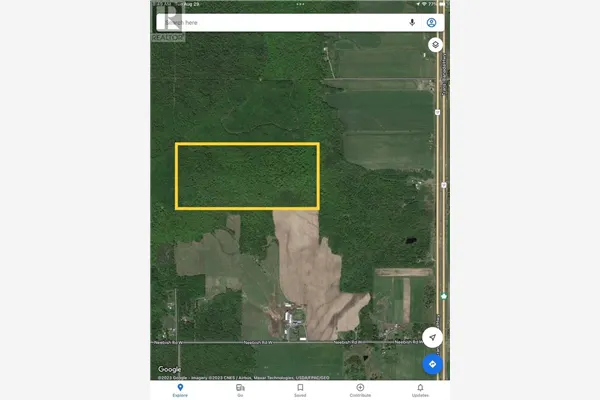
Task: Start voice search with the microphone
Action: tap(412, 22)
